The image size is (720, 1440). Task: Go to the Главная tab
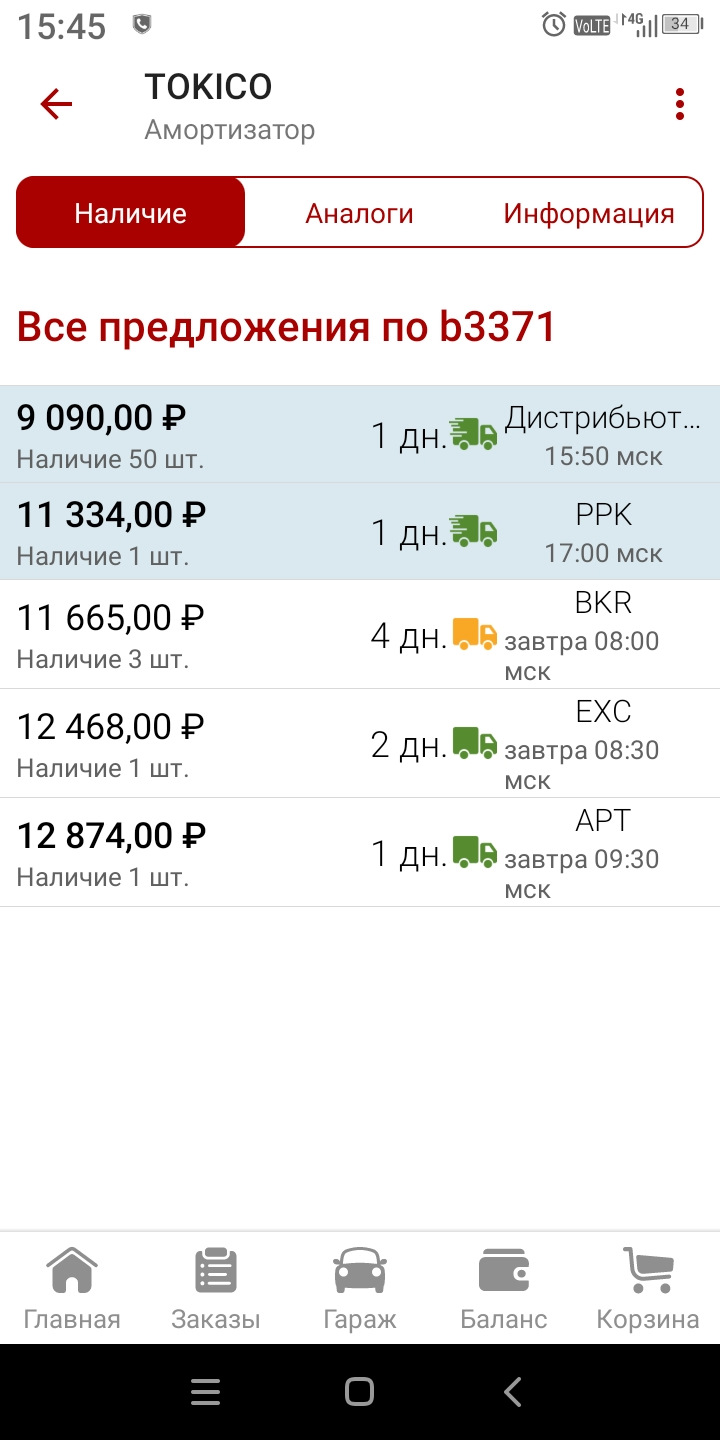pos(72,1288)
